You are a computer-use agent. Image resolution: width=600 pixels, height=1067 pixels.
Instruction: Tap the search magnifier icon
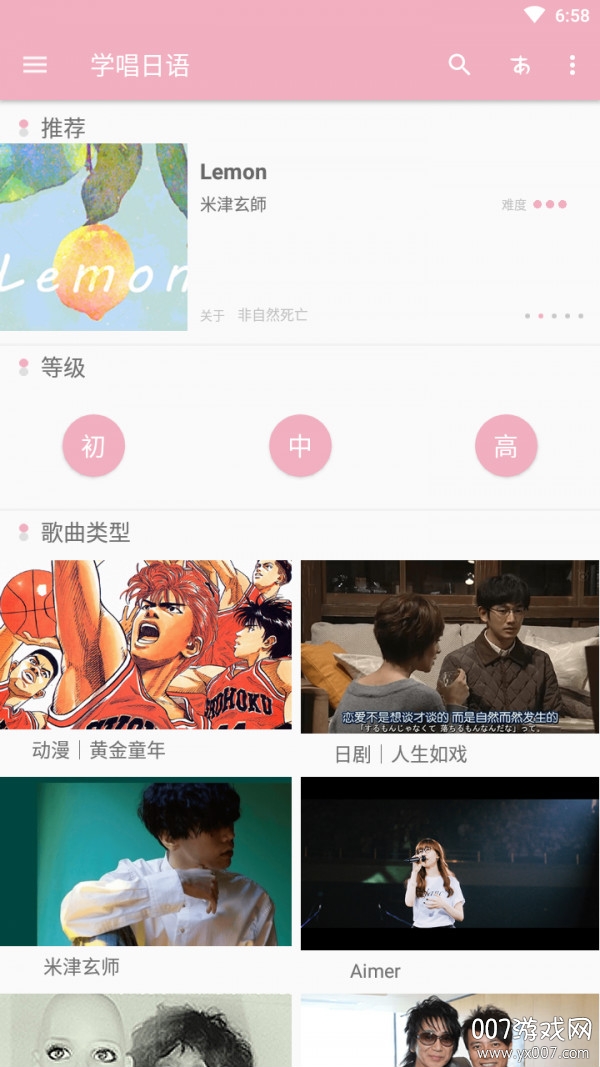459,65
